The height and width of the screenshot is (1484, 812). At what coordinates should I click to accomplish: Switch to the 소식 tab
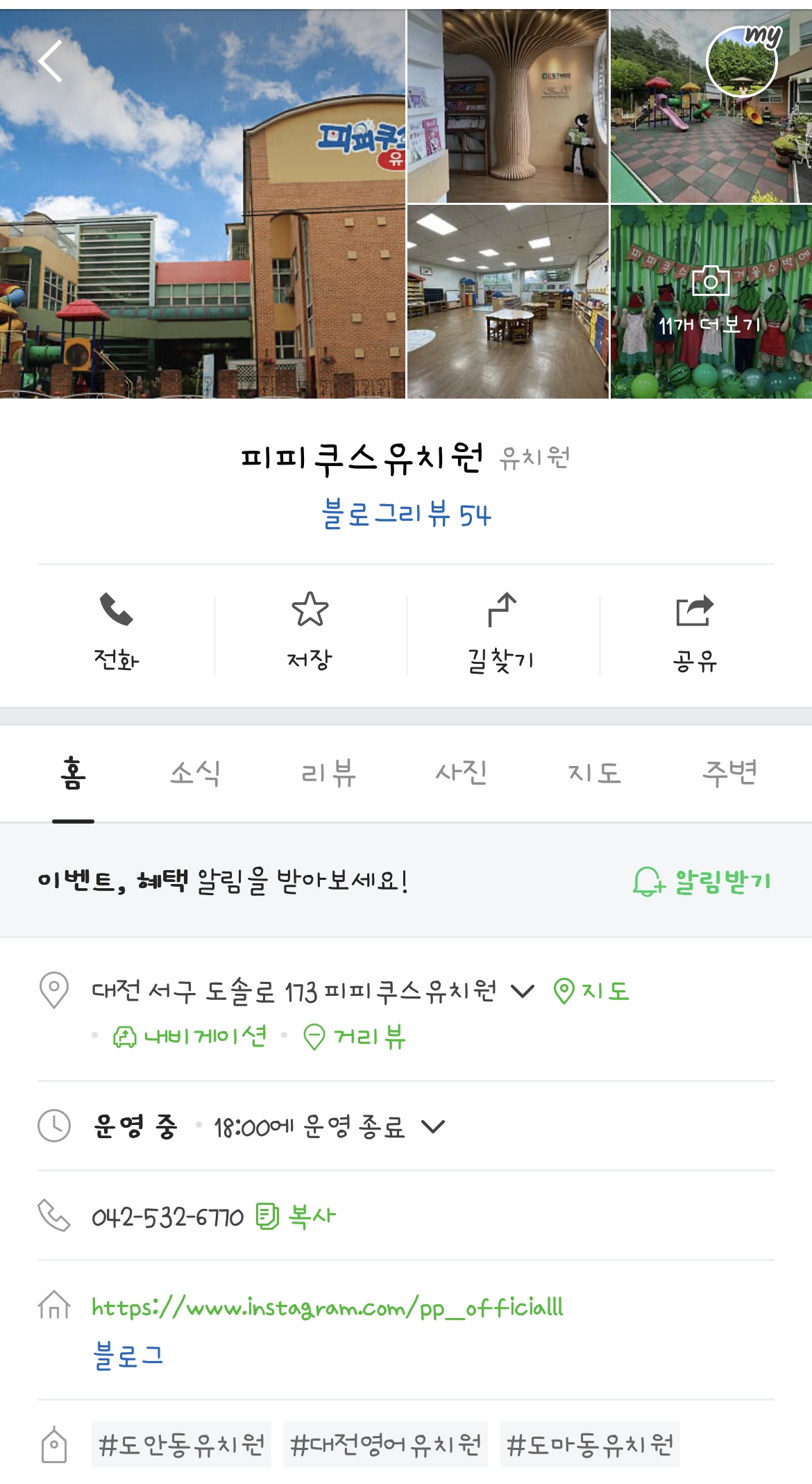196,773
